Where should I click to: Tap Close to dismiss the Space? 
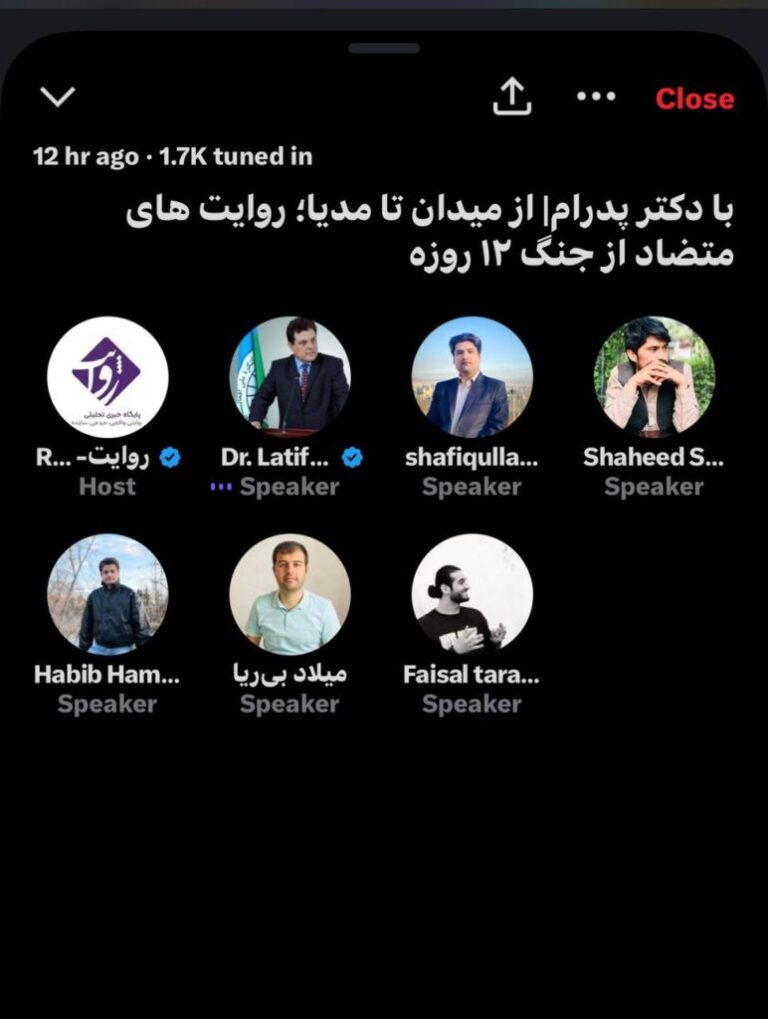point(694,99)
